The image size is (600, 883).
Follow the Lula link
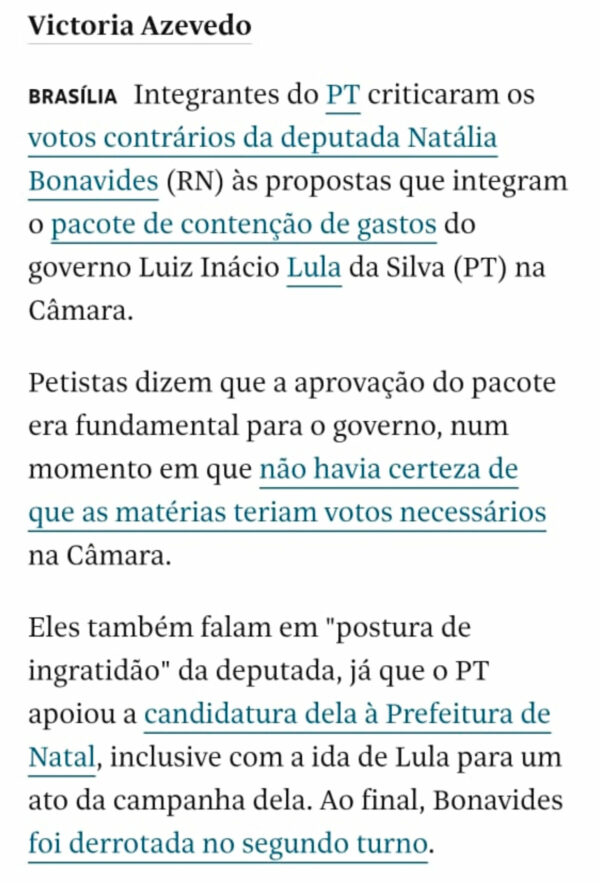pos(313,268)
